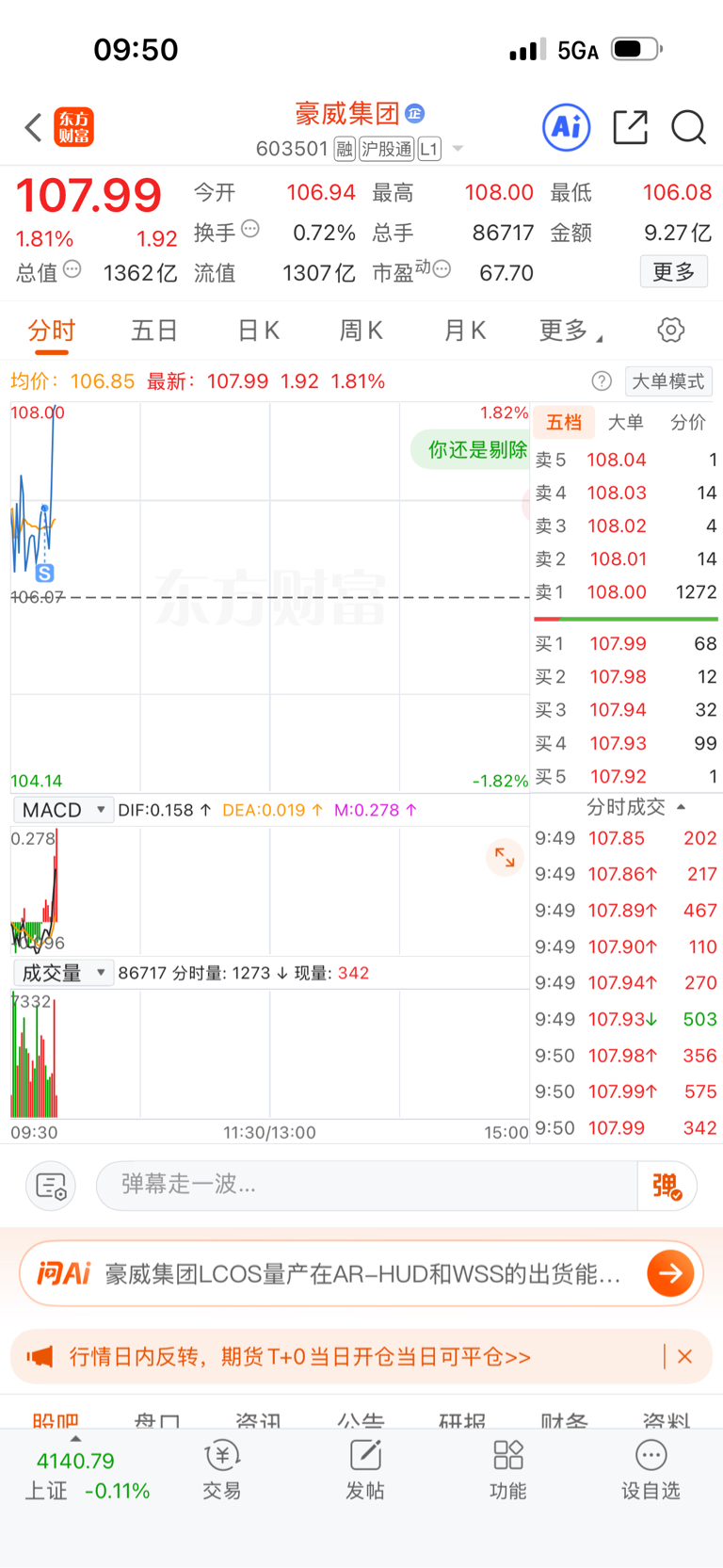Open the 成交量 indicator dropdown
The height and width of the screenshot is (1568, 723).
coord(63,973)
